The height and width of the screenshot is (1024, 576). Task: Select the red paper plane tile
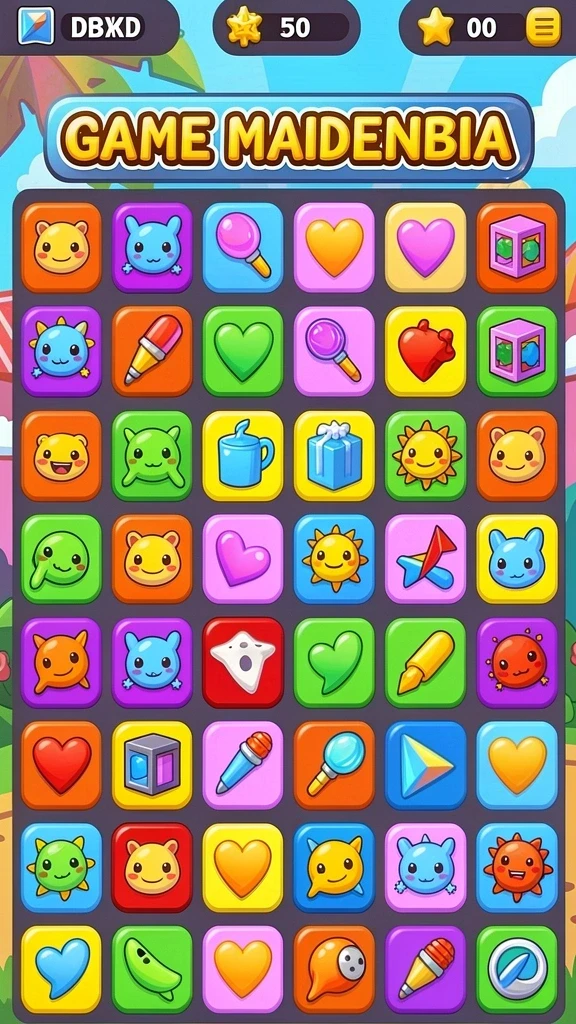[x=426, y=558]
